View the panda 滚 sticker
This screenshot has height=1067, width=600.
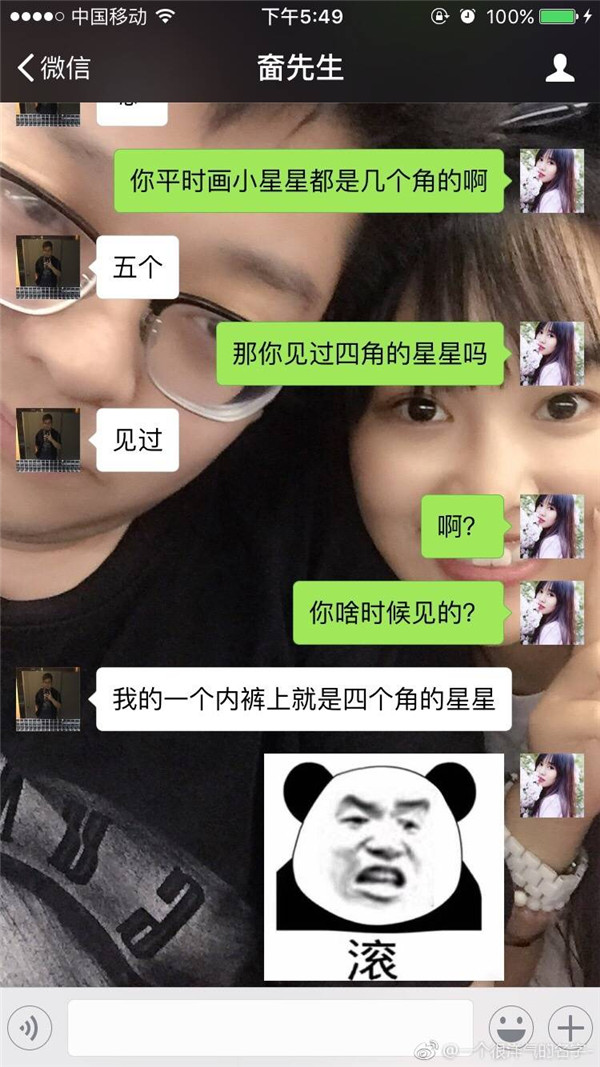(x=384, y=866)
